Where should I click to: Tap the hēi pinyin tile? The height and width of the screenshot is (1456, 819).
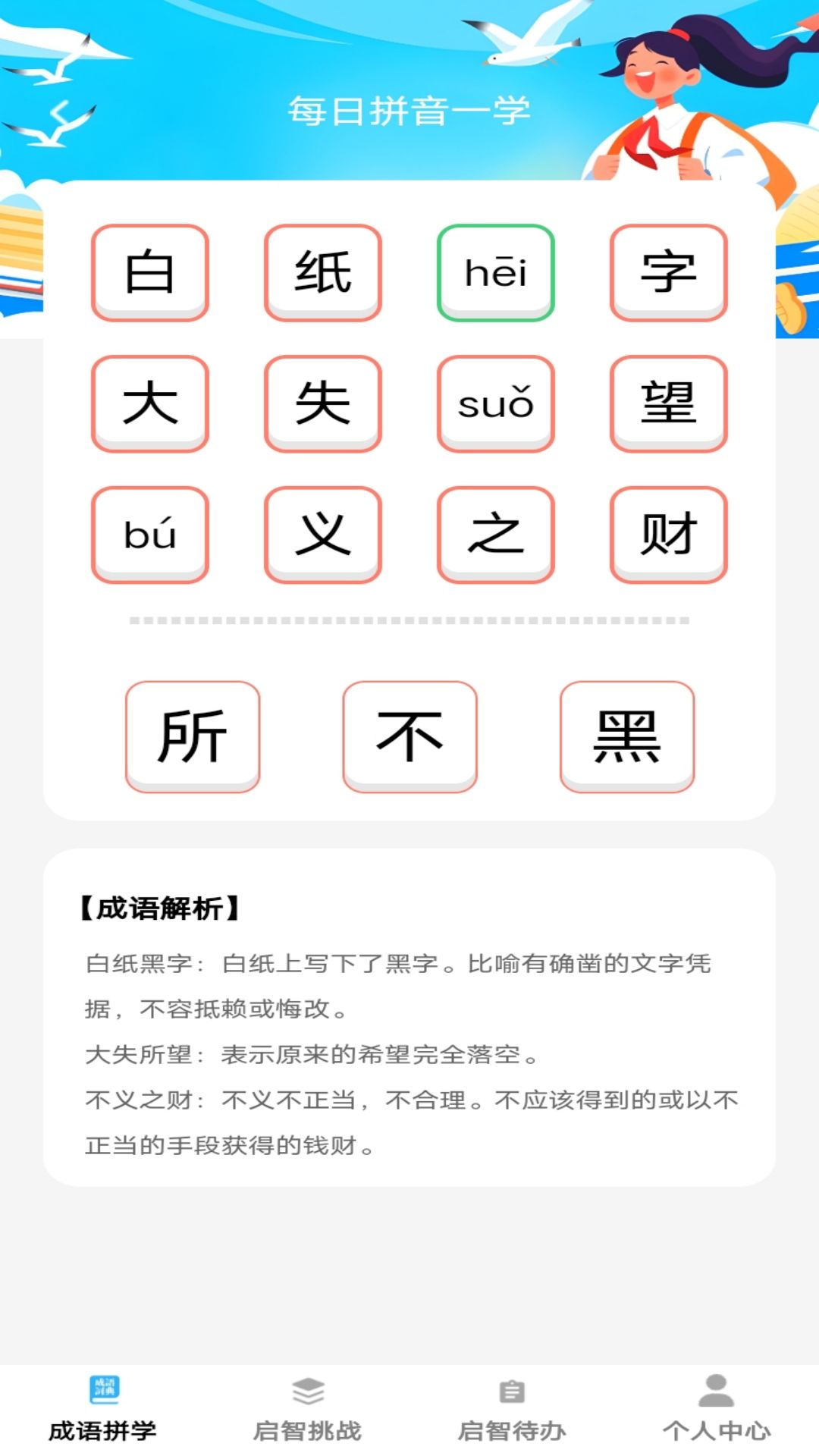tap(496, 272)
